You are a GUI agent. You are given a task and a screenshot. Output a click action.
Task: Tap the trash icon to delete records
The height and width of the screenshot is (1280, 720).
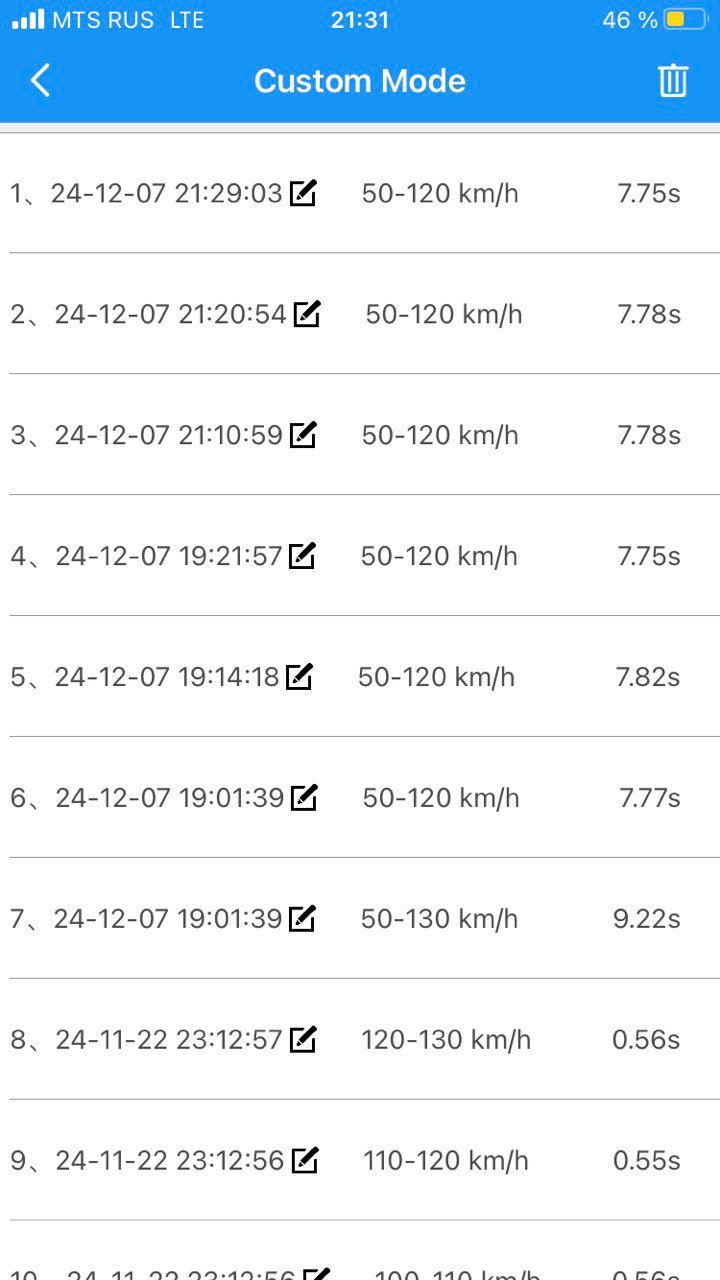click(x=673, y=80)
